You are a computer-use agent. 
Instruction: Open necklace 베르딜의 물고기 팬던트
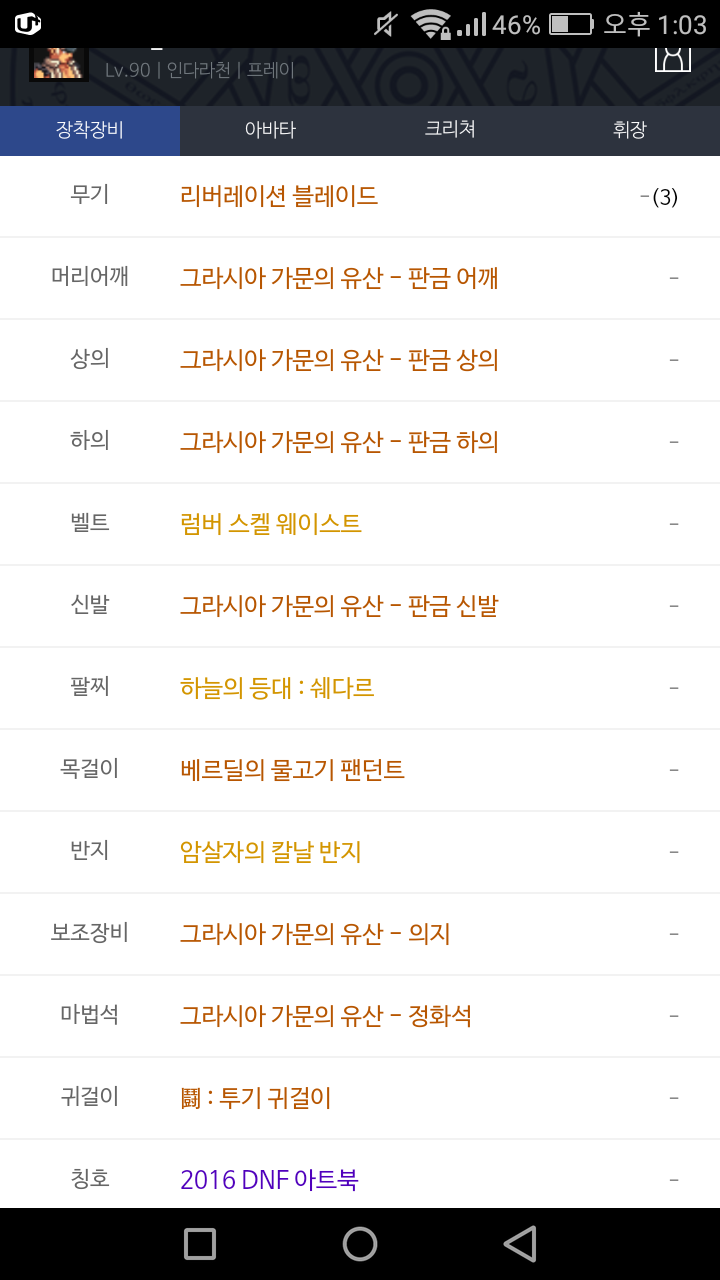[292, 770]
